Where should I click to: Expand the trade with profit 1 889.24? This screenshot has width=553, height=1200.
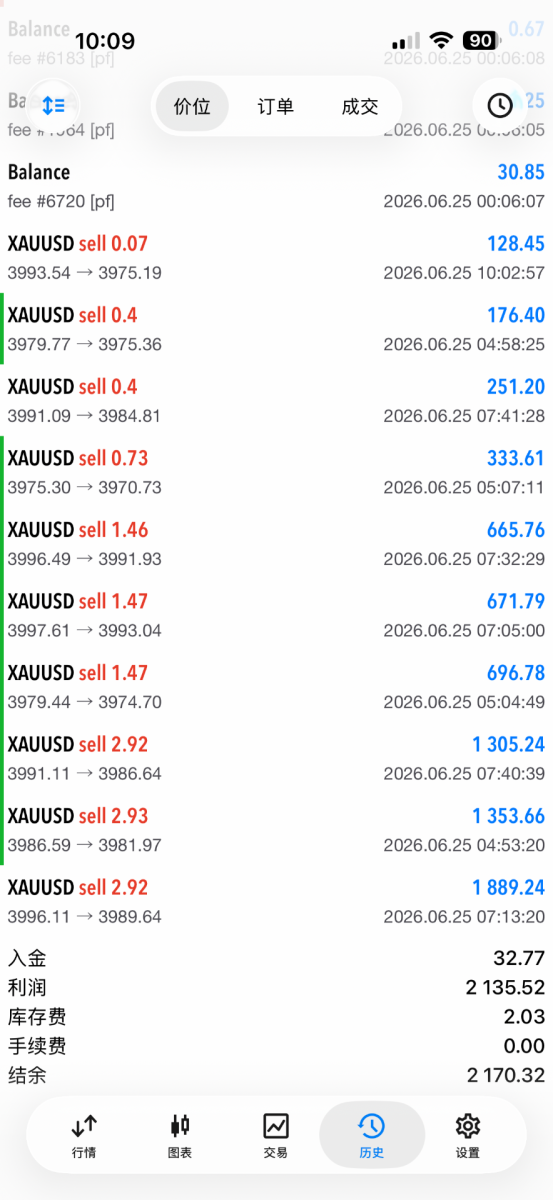pos(276,901)
